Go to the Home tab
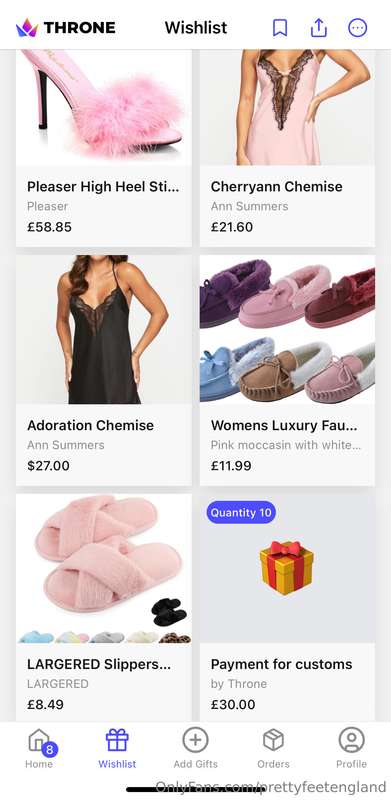The height and width of the screenshot is (800, 391). point(39,748)
